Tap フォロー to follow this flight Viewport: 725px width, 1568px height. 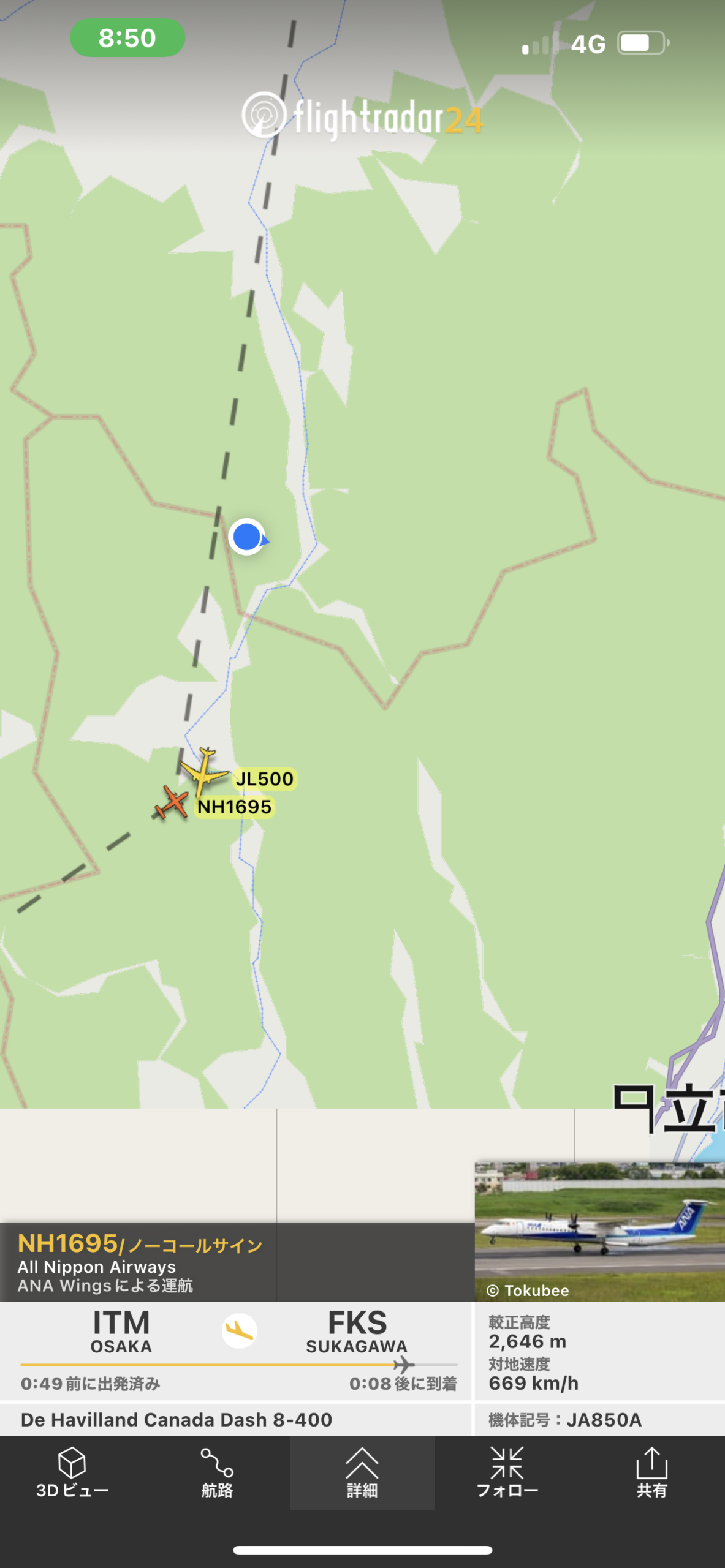point(507,1472)
